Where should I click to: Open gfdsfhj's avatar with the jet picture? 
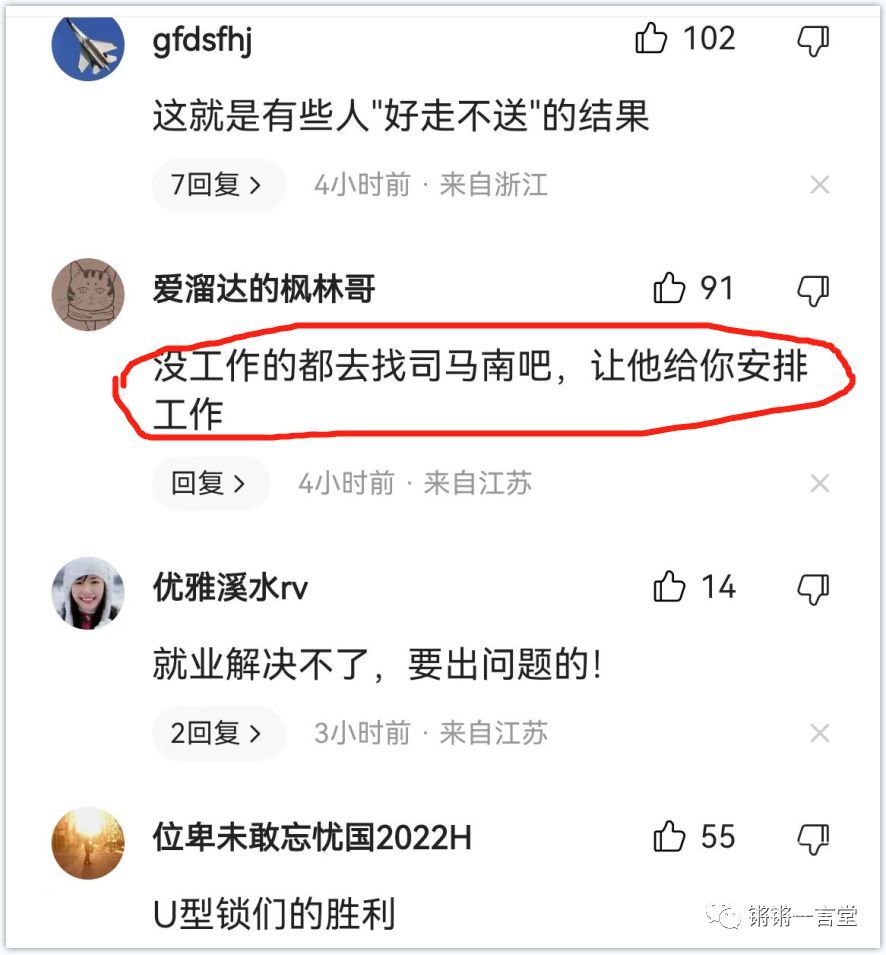pyautogui.click(x=88, y=44)
